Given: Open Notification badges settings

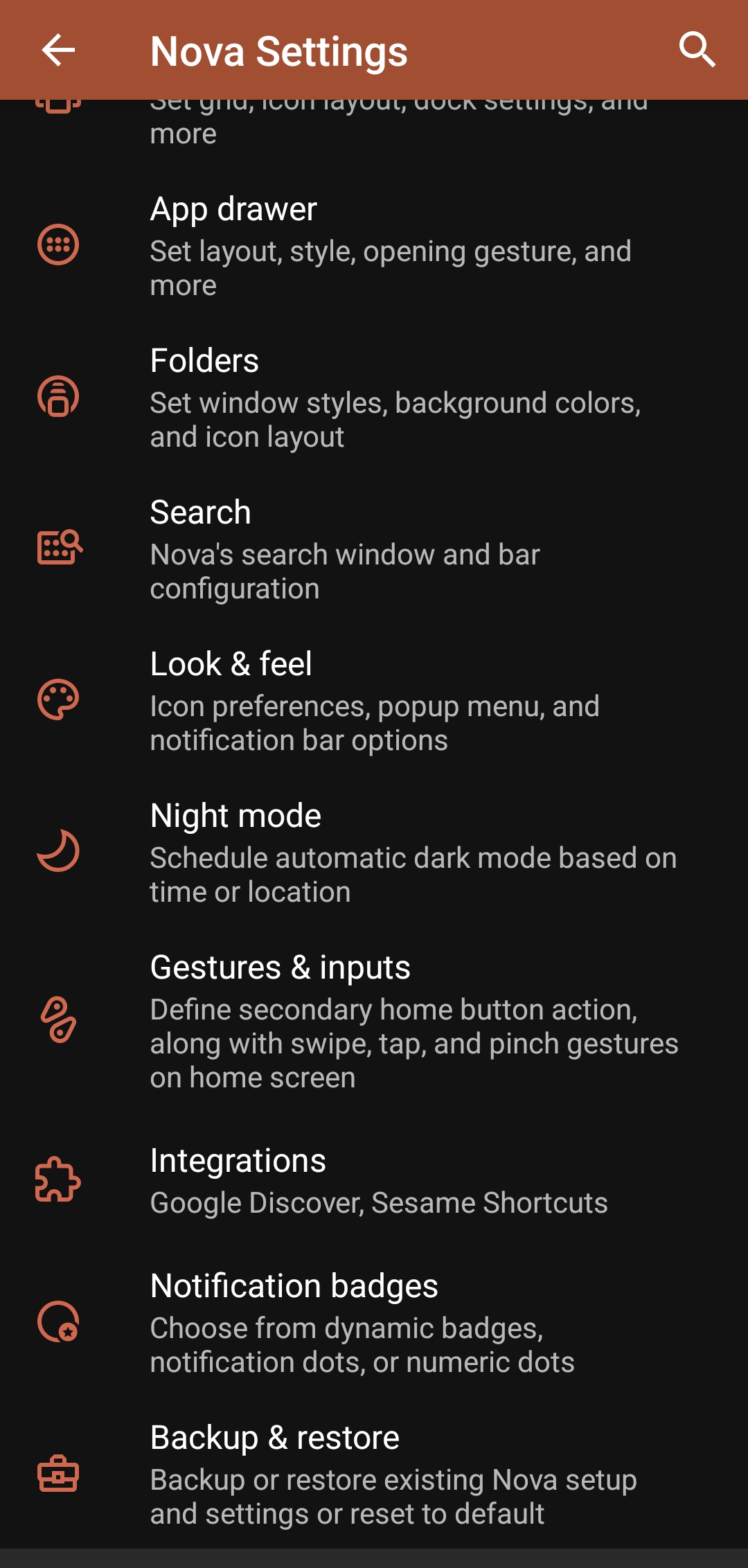Looking at the screenshot, I should click(x=374, y=1323).
